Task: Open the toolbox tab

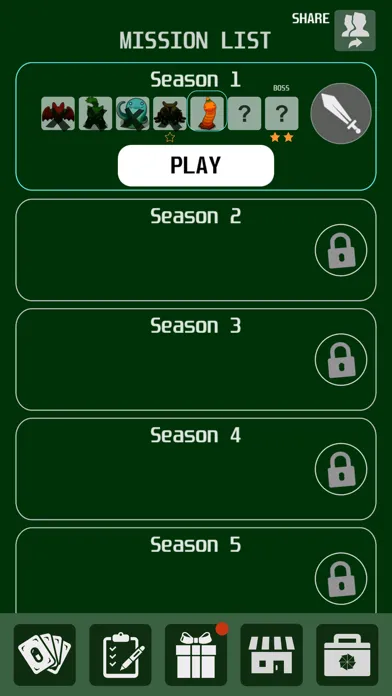Action: [347, 655]
